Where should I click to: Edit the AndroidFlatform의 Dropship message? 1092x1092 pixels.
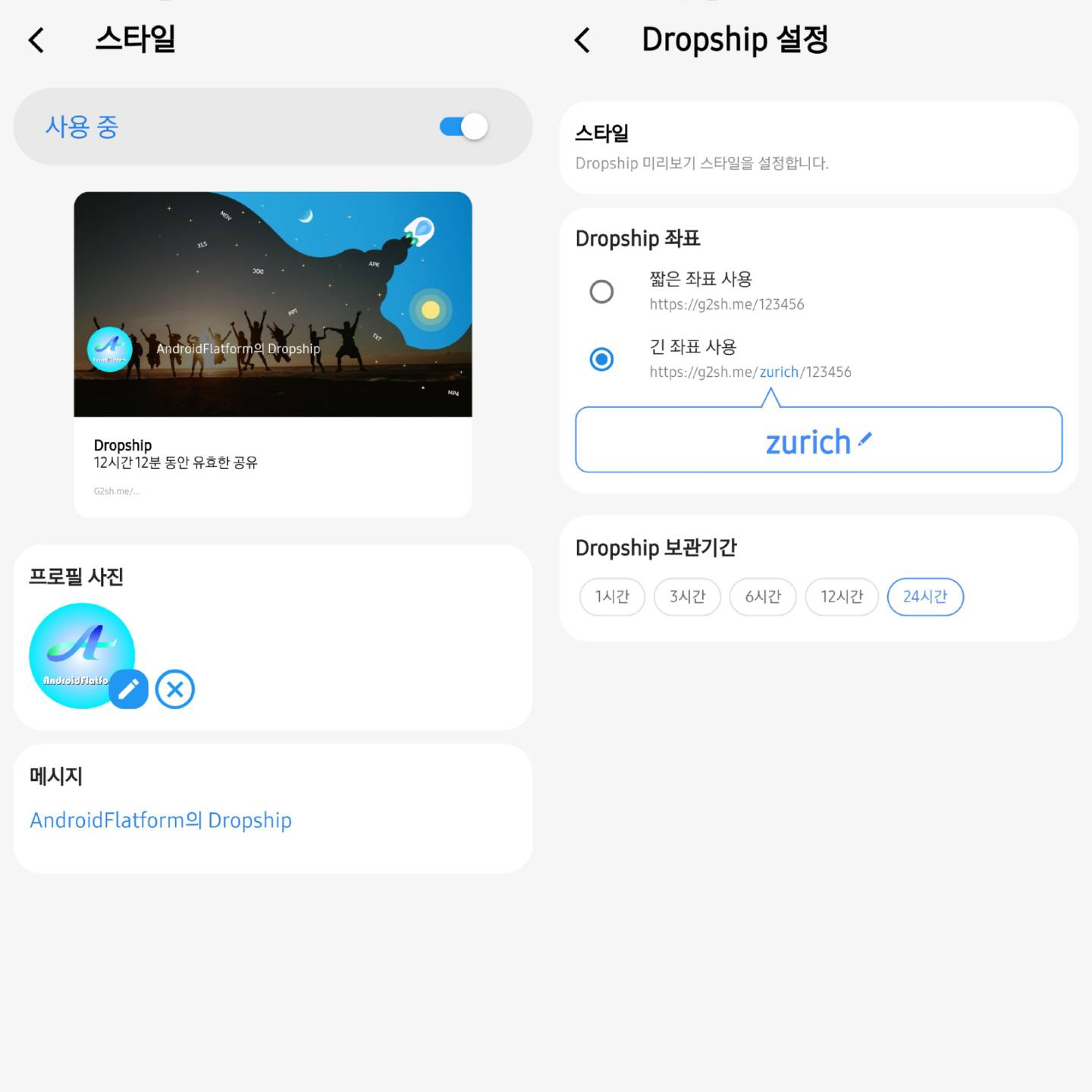[x=161, y=821]
